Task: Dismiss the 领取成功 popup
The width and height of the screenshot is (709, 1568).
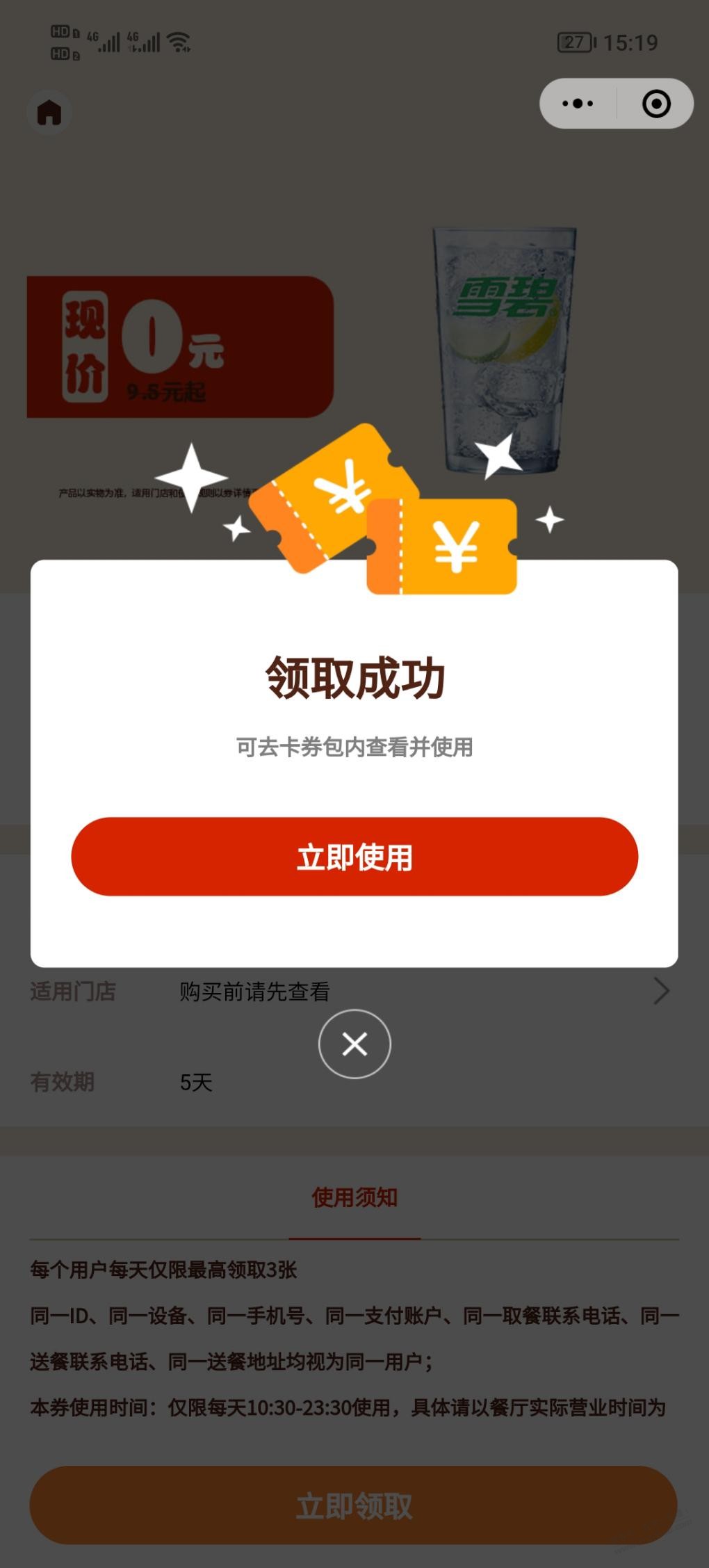Action: (x=354, y=1044)
